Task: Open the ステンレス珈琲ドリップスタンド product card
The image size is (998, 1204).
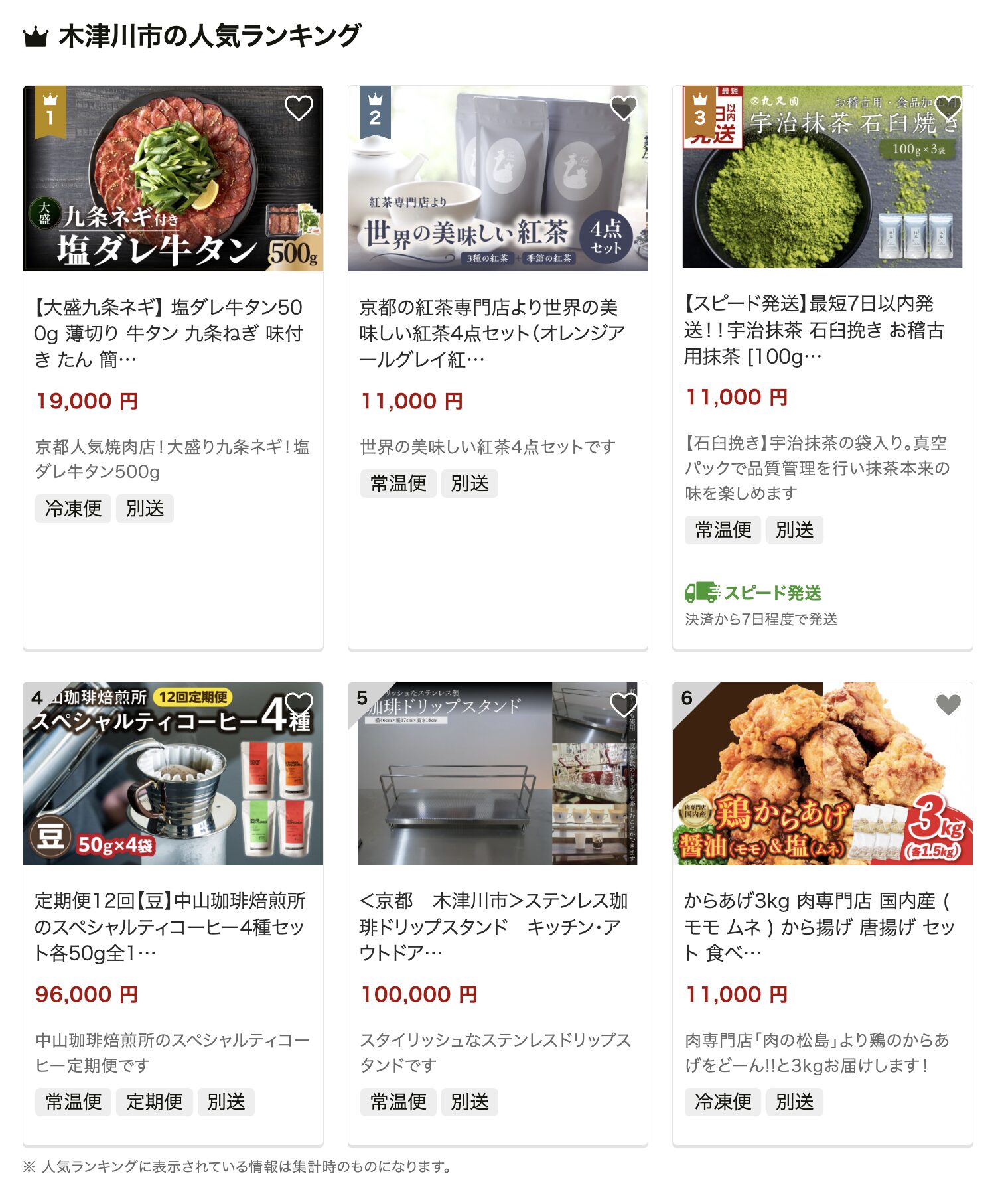Action: [494, 927]
